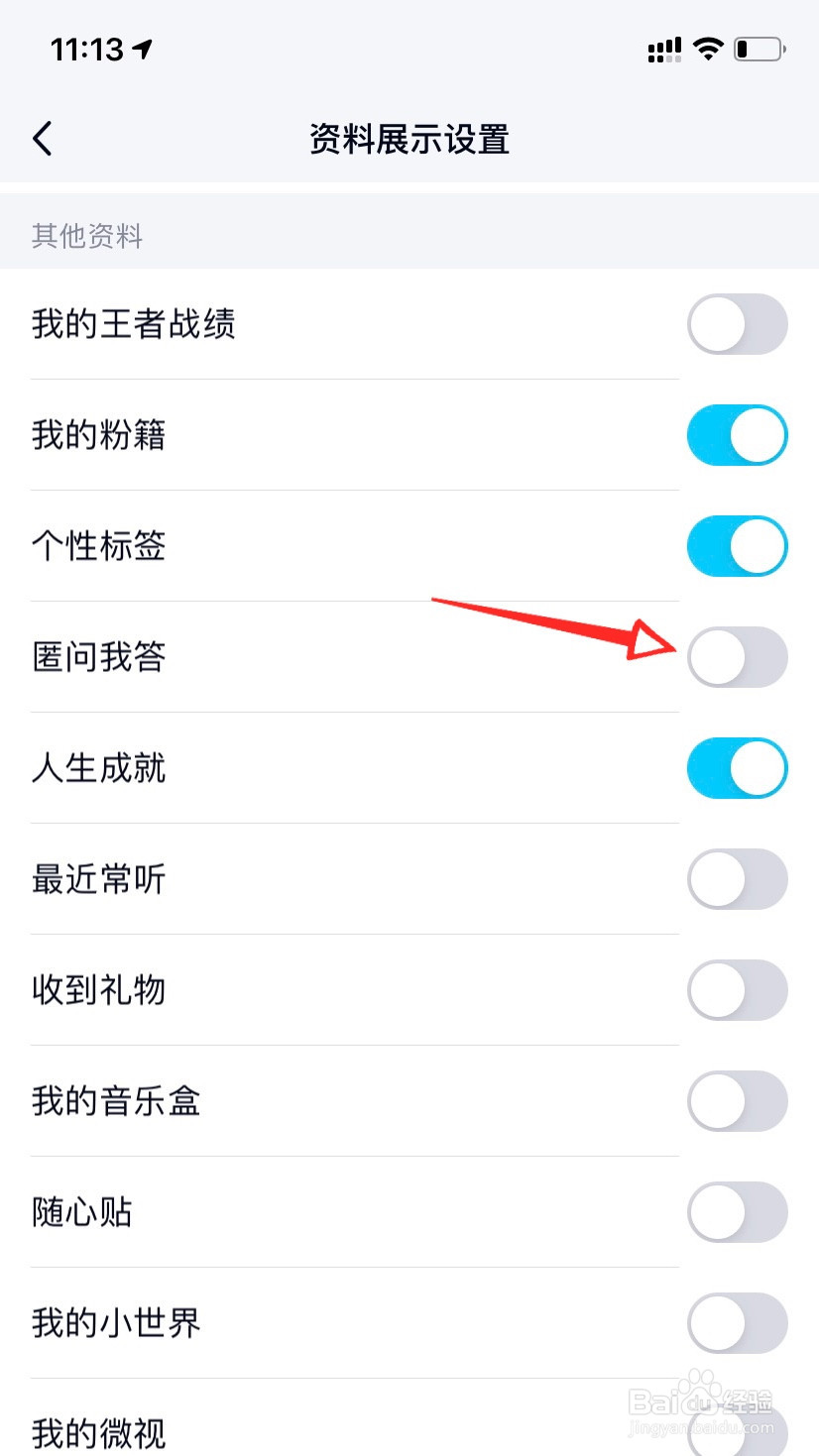Turn off the 个性标签 toggle
Screen dimensions: 819x1456
737,546
